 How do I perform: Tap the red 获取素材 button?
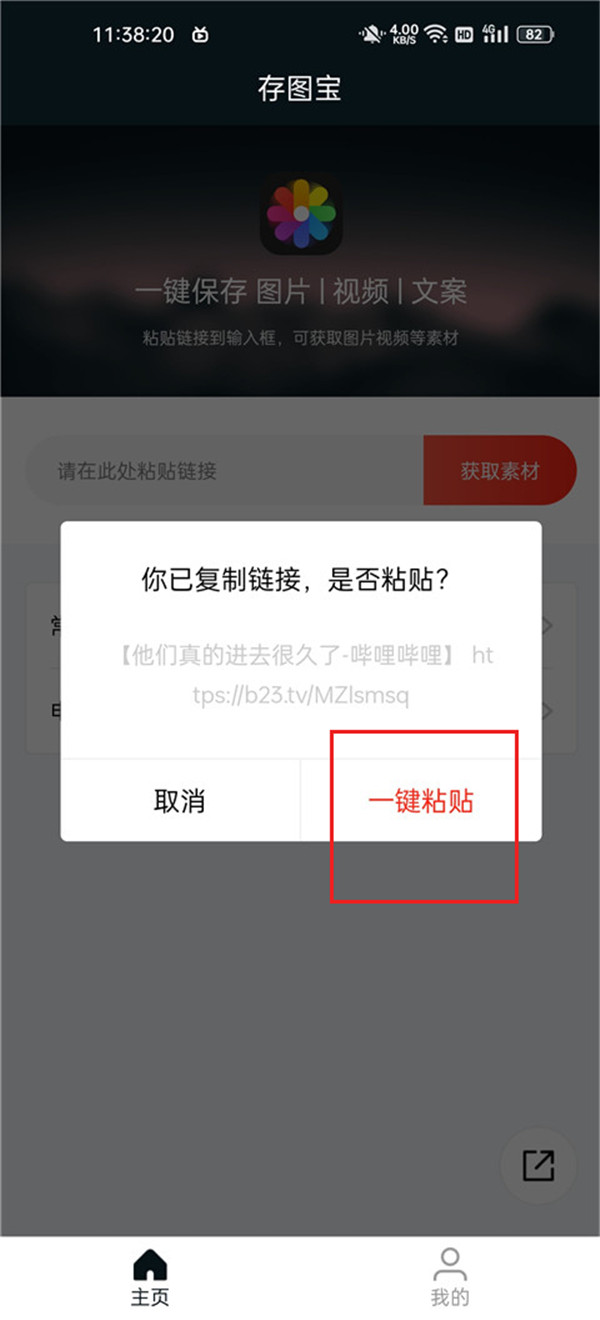499,470
